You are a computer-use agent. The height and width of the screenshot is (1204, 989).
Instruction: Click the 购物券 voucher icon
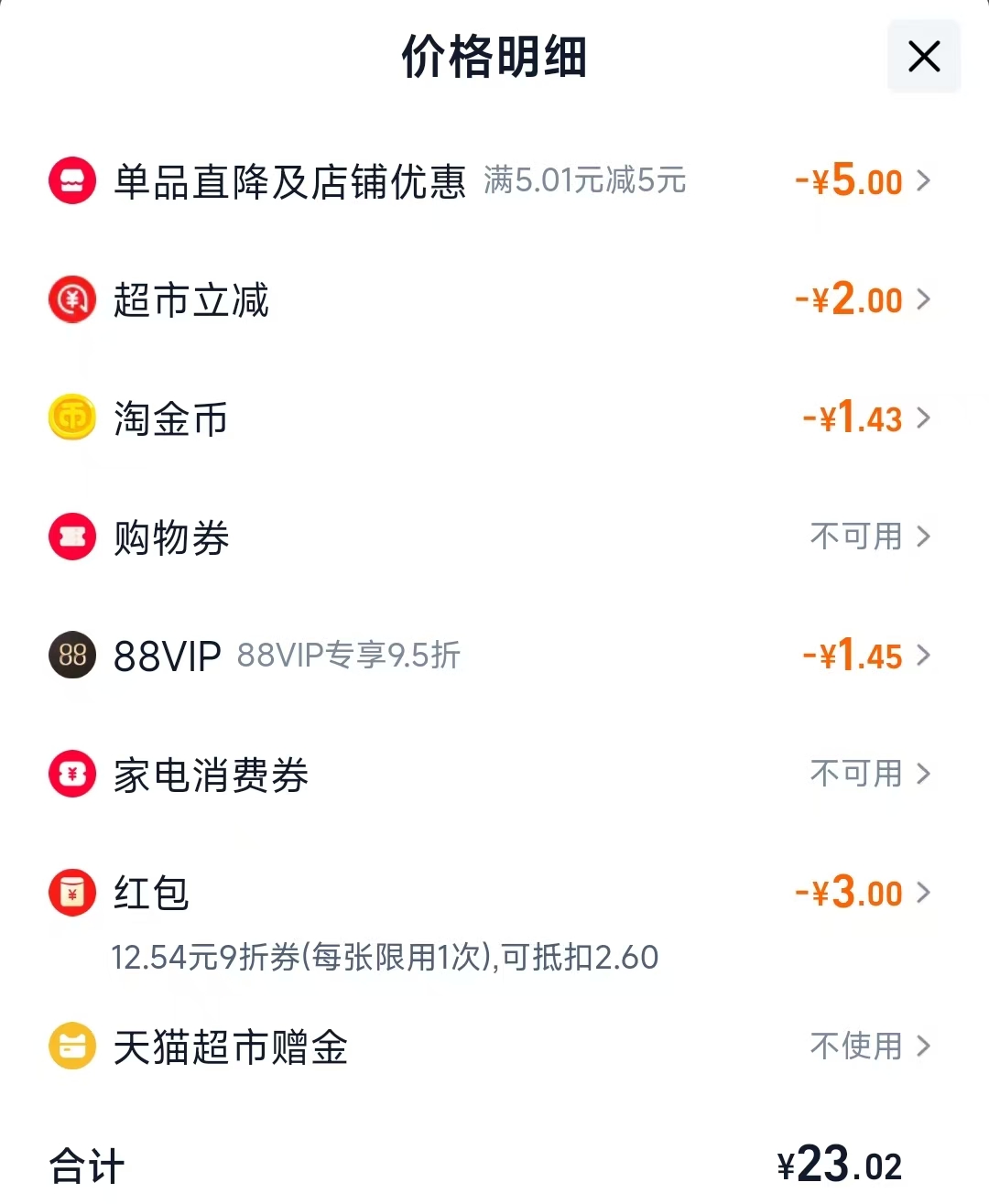pos(71,537)
